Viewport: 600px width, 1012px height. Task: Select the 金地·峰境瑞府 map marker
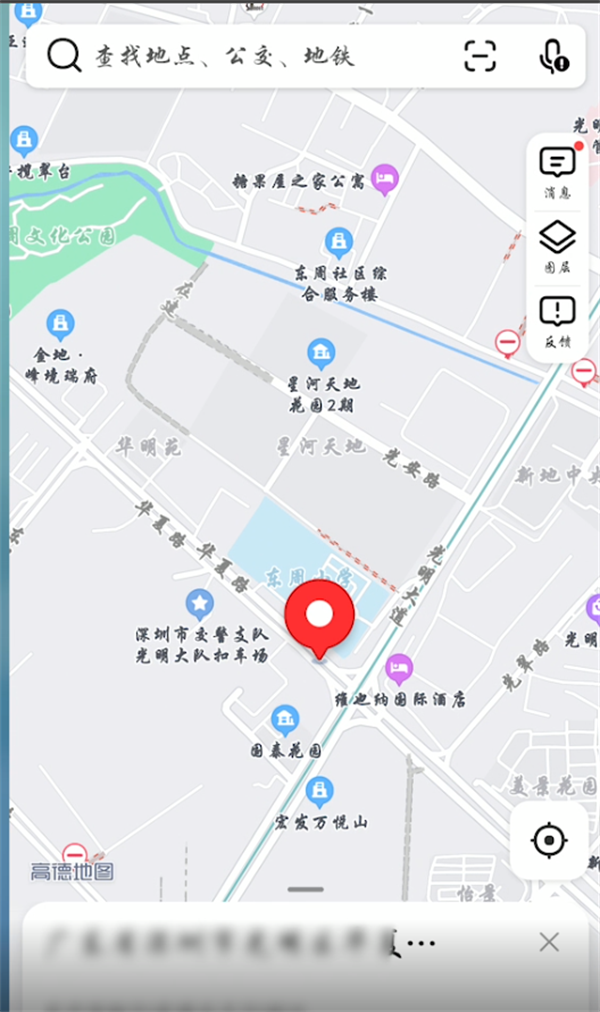[x=60, y=323]
